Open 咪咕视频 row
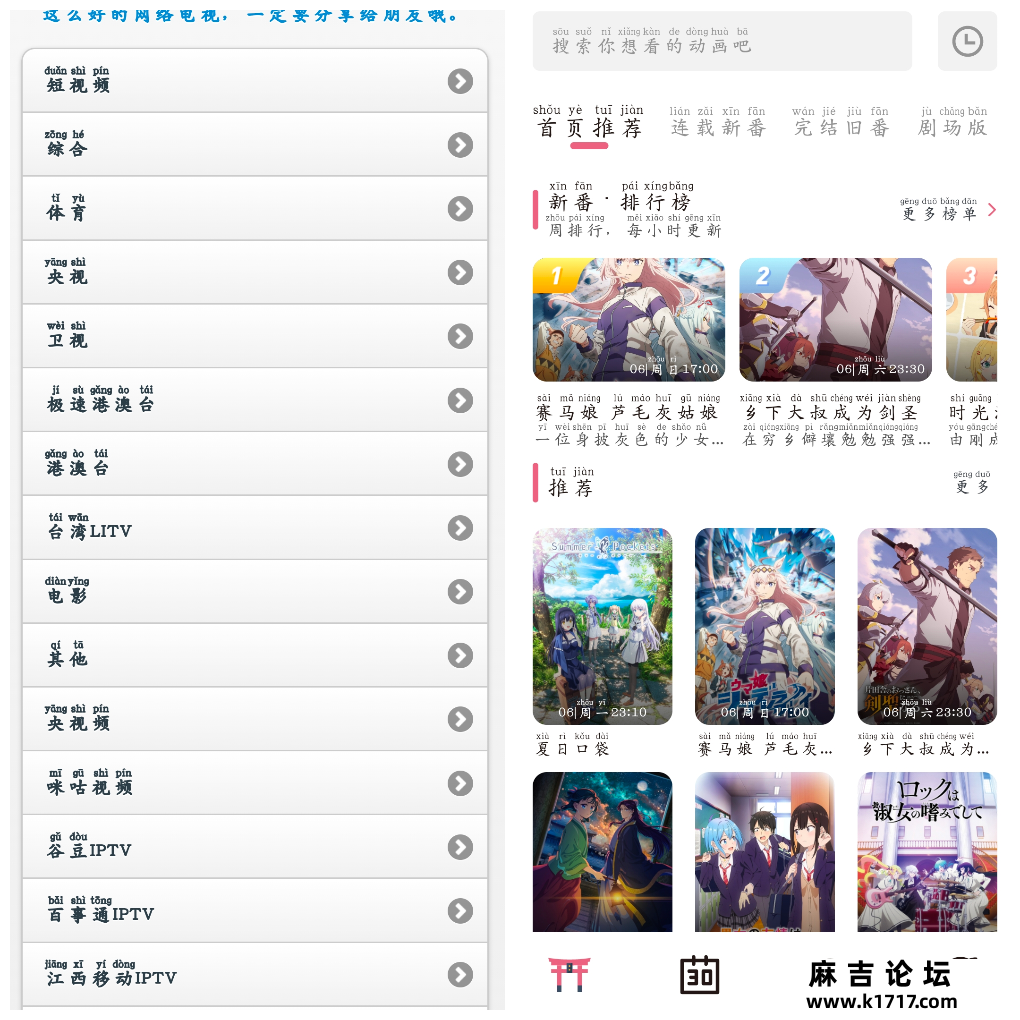 [x=254, y=783]
